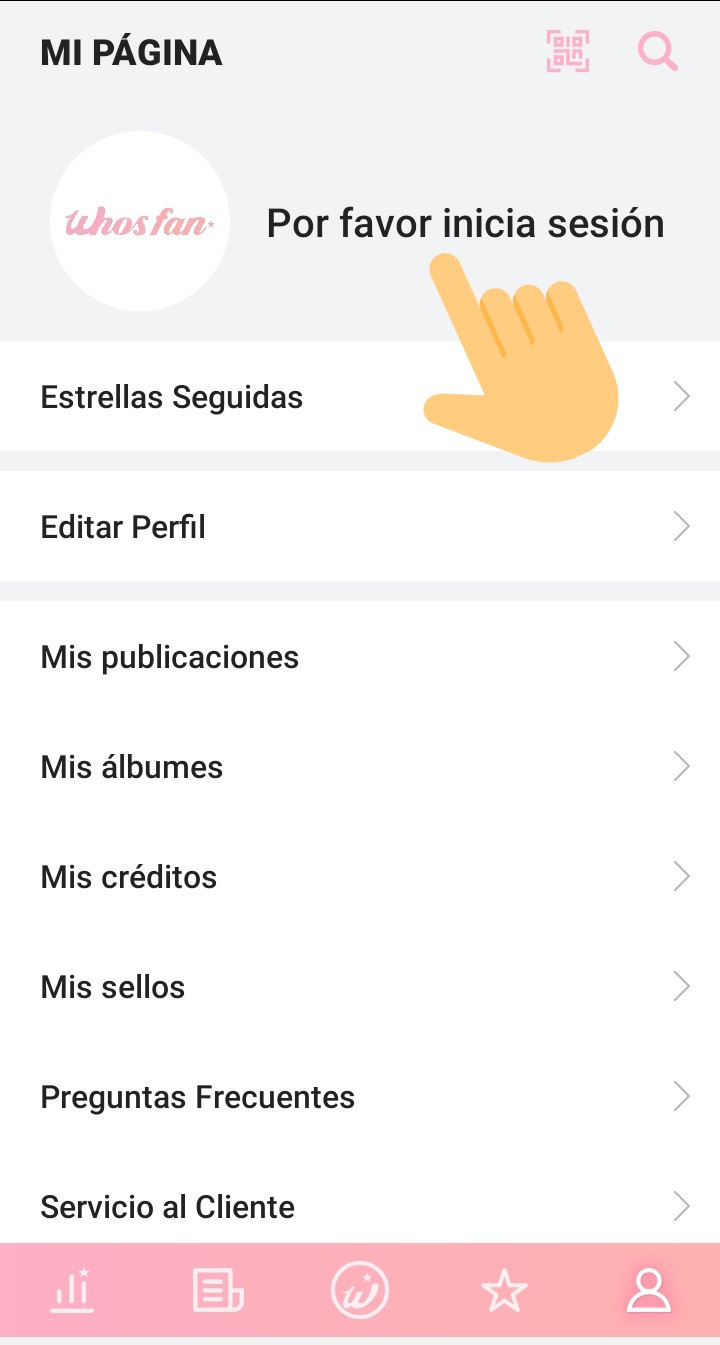
Task: Tap the search magnifier icon
Action: click(657, 51)
